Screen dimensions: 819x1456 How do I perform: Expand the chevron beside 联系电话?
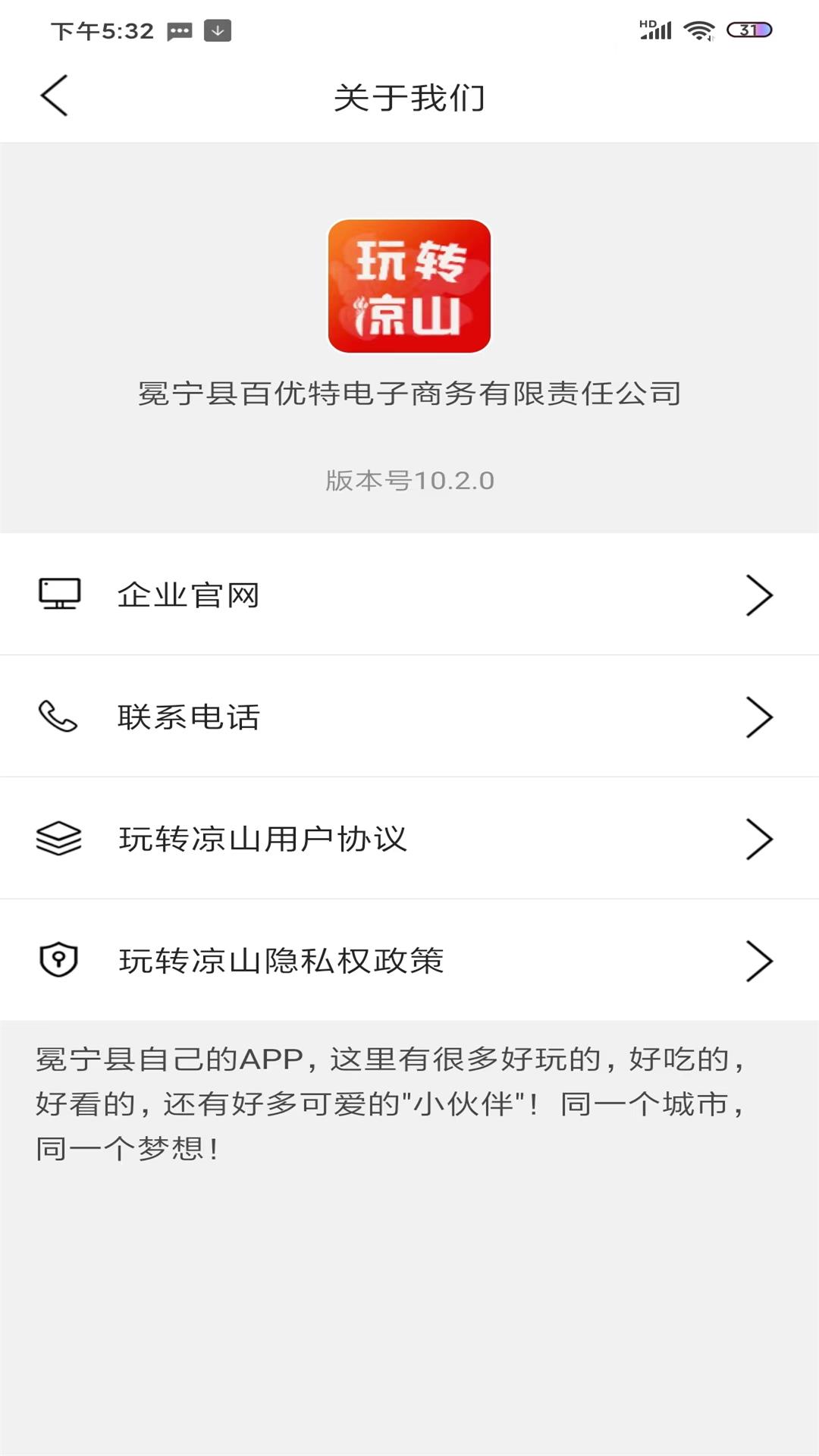758,718
